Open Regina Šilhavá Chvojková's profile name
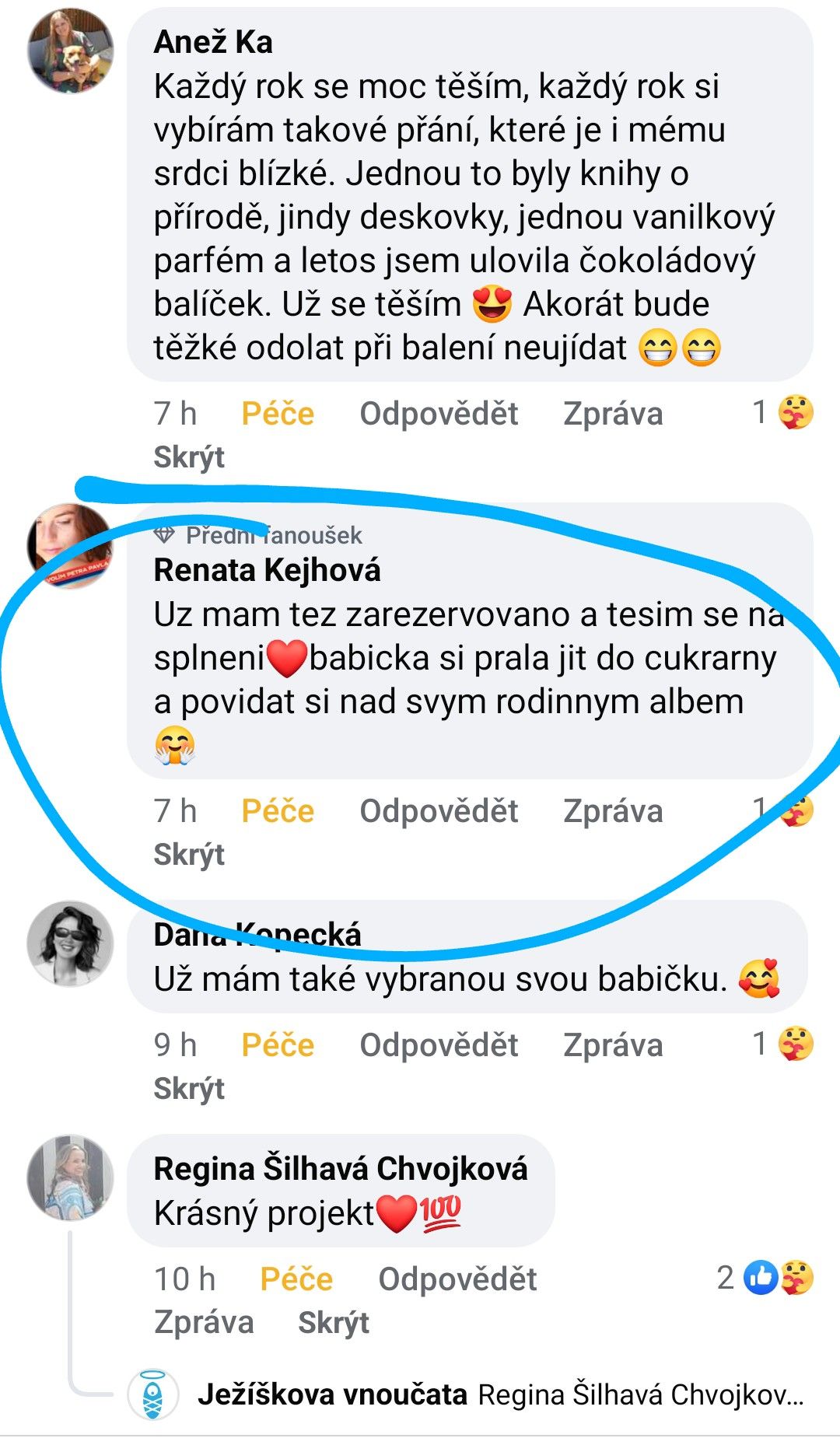Image resolution: width=840 pixels, height=1438 pixels. [x=340, y=1169]
